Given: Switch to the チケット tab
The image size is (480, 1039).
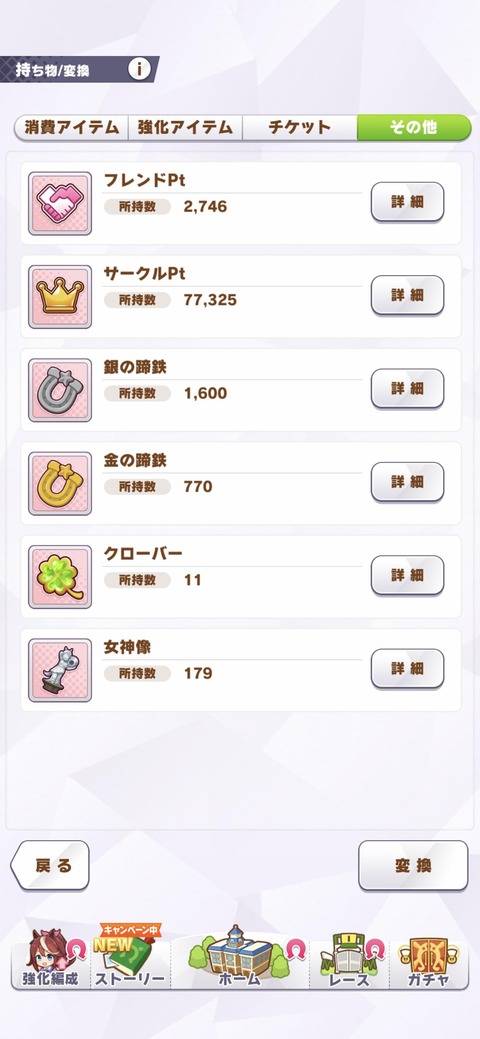Looking at the screenshot, I should coord(300,127).
